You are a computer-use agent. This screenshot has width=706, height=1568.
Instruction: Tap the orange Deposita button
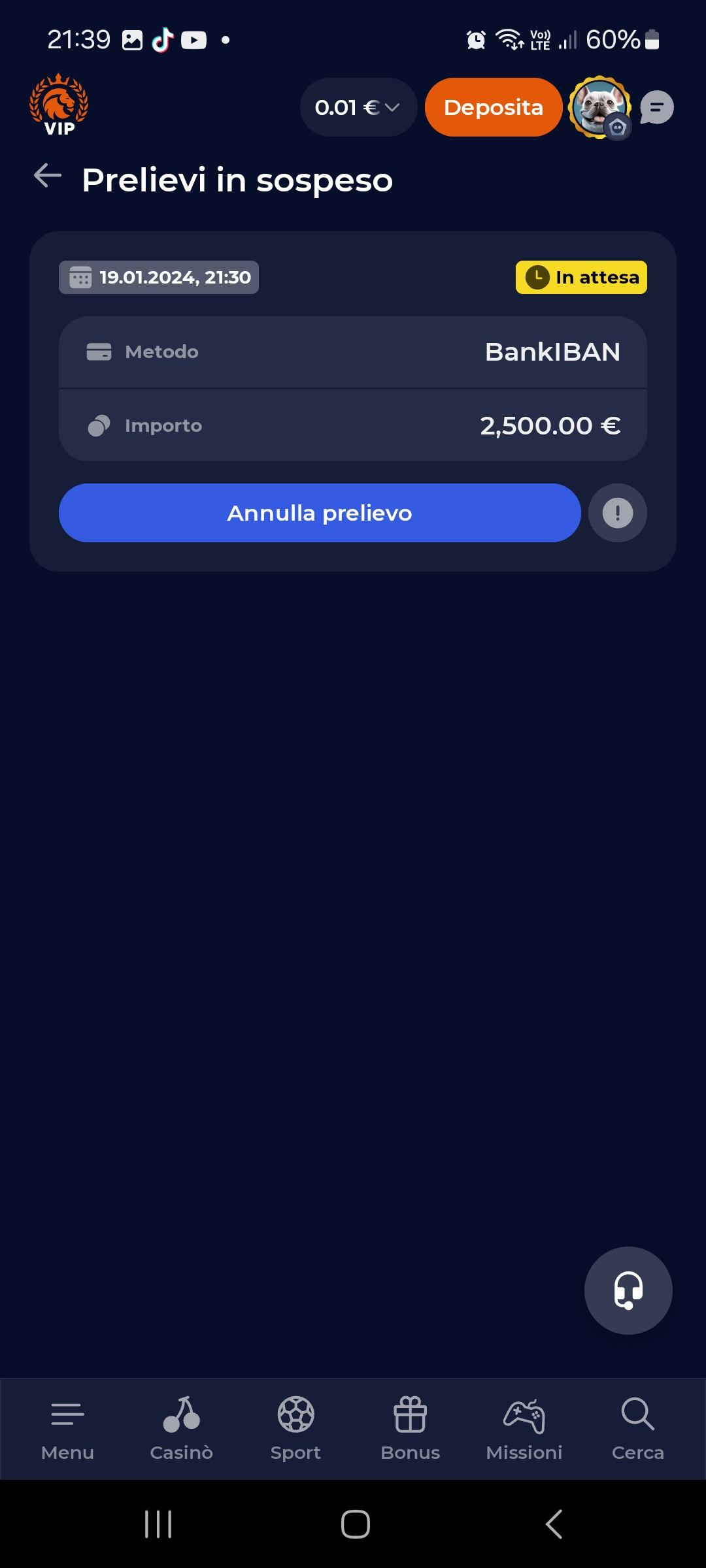coord(494,107)
